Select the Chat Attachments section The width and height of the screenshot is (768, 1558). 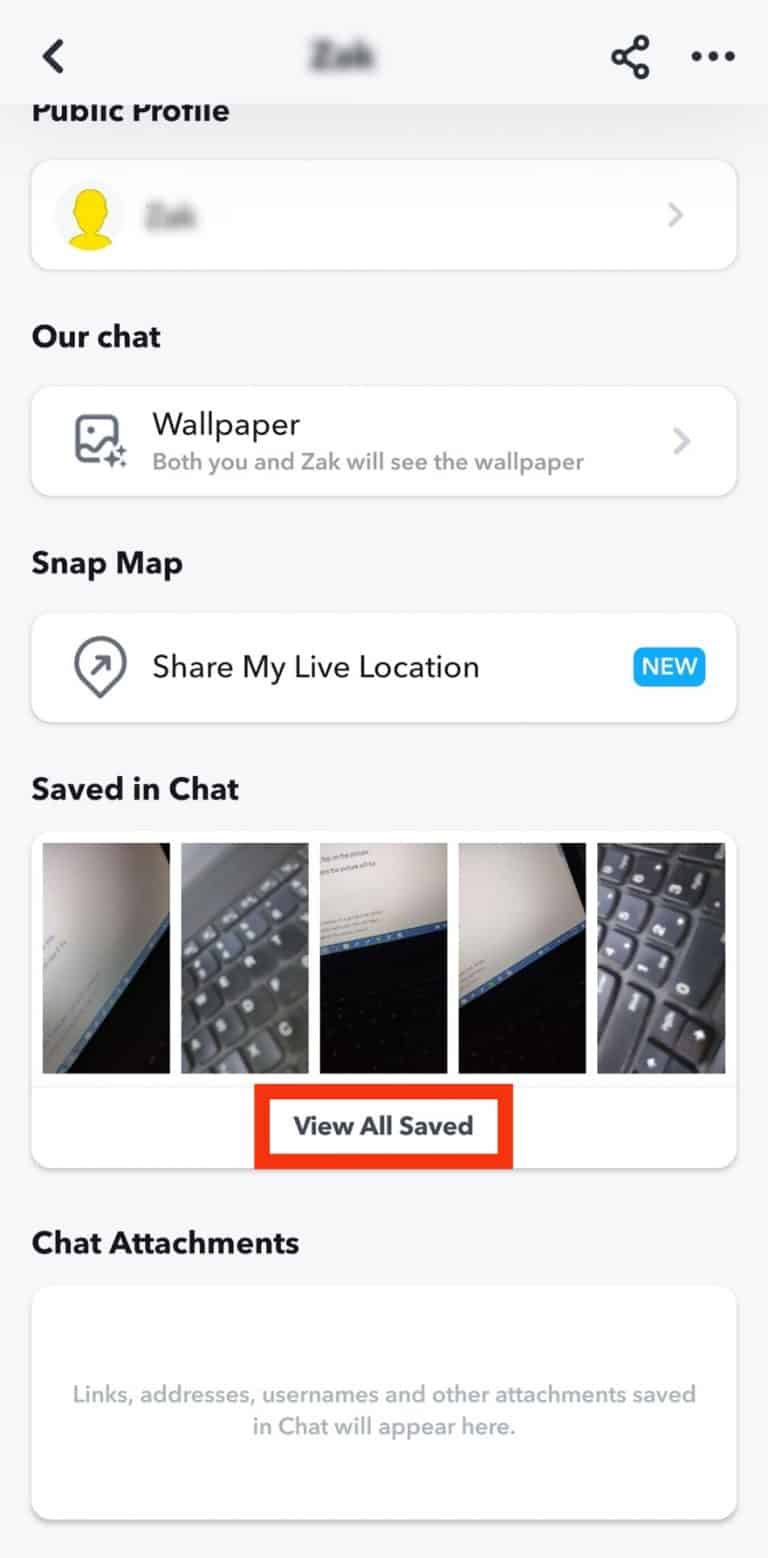(166, 1243)
